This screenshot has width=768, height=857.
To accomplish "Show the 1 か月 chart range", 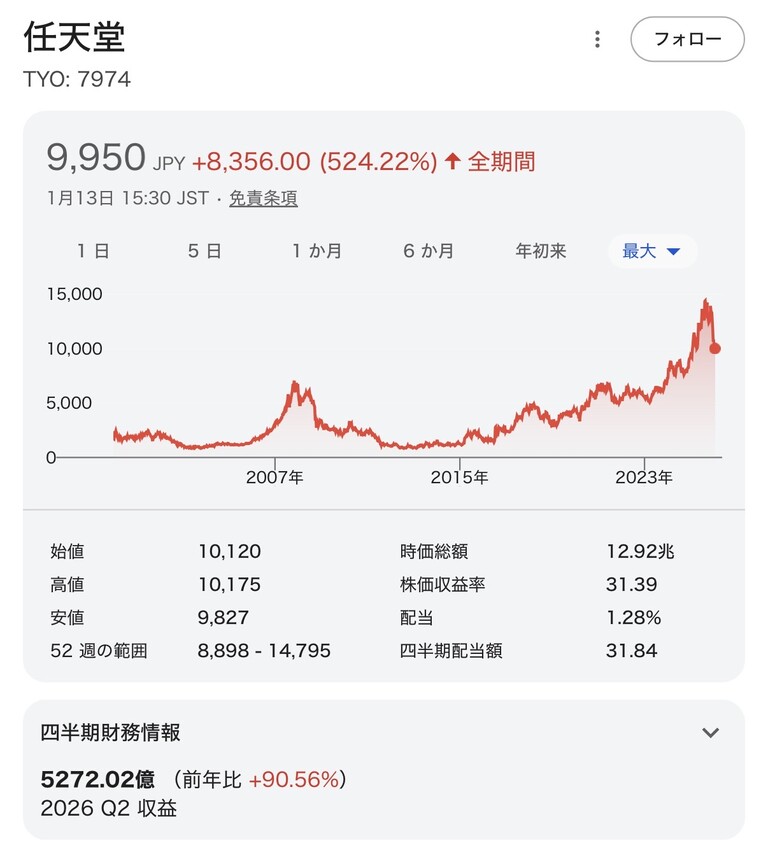I will [x=317, y=251].
